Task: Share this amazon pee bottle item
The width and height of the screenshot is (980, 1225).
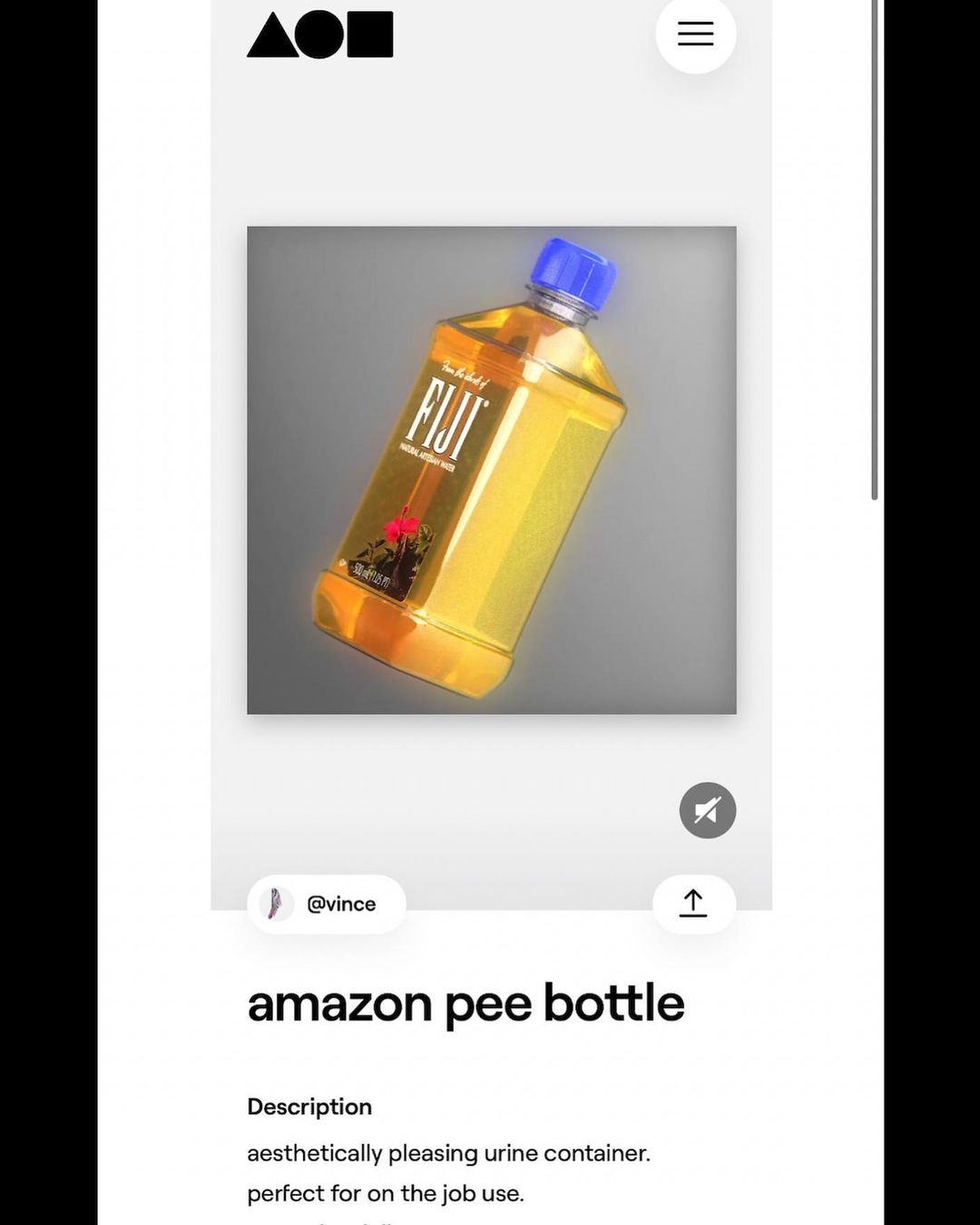Action: click(693, 904)
